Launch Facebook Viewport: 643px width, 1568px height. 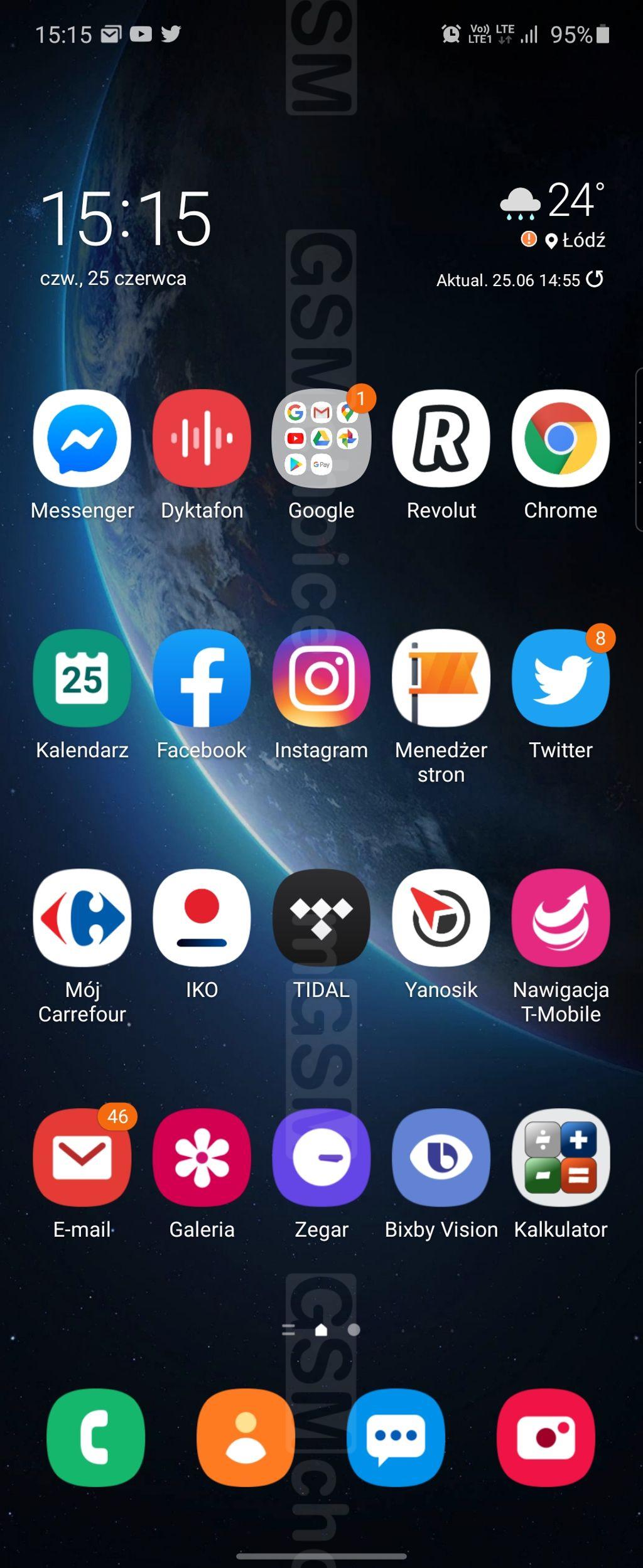[x=202, y=678]
